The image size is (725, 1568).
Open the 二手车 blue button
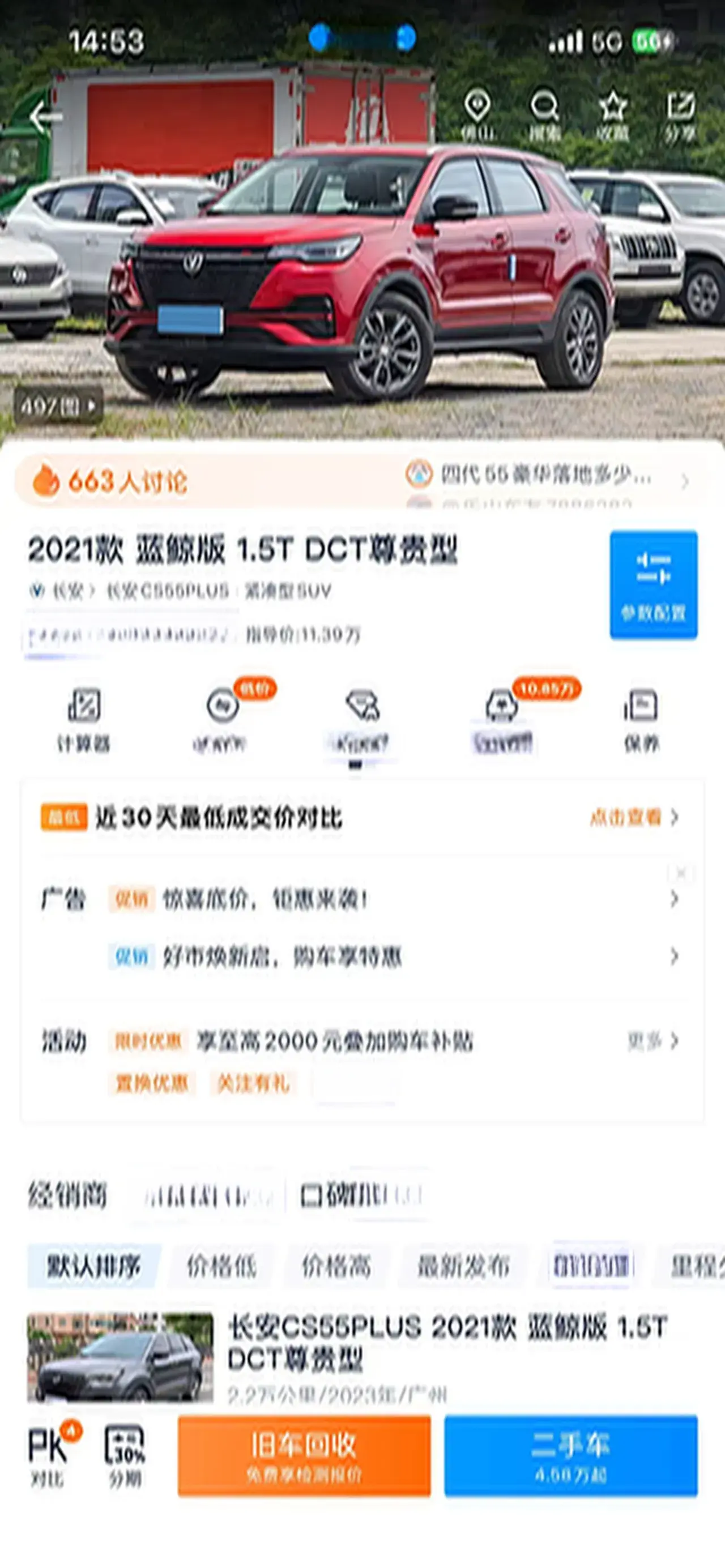point(570,1455)
